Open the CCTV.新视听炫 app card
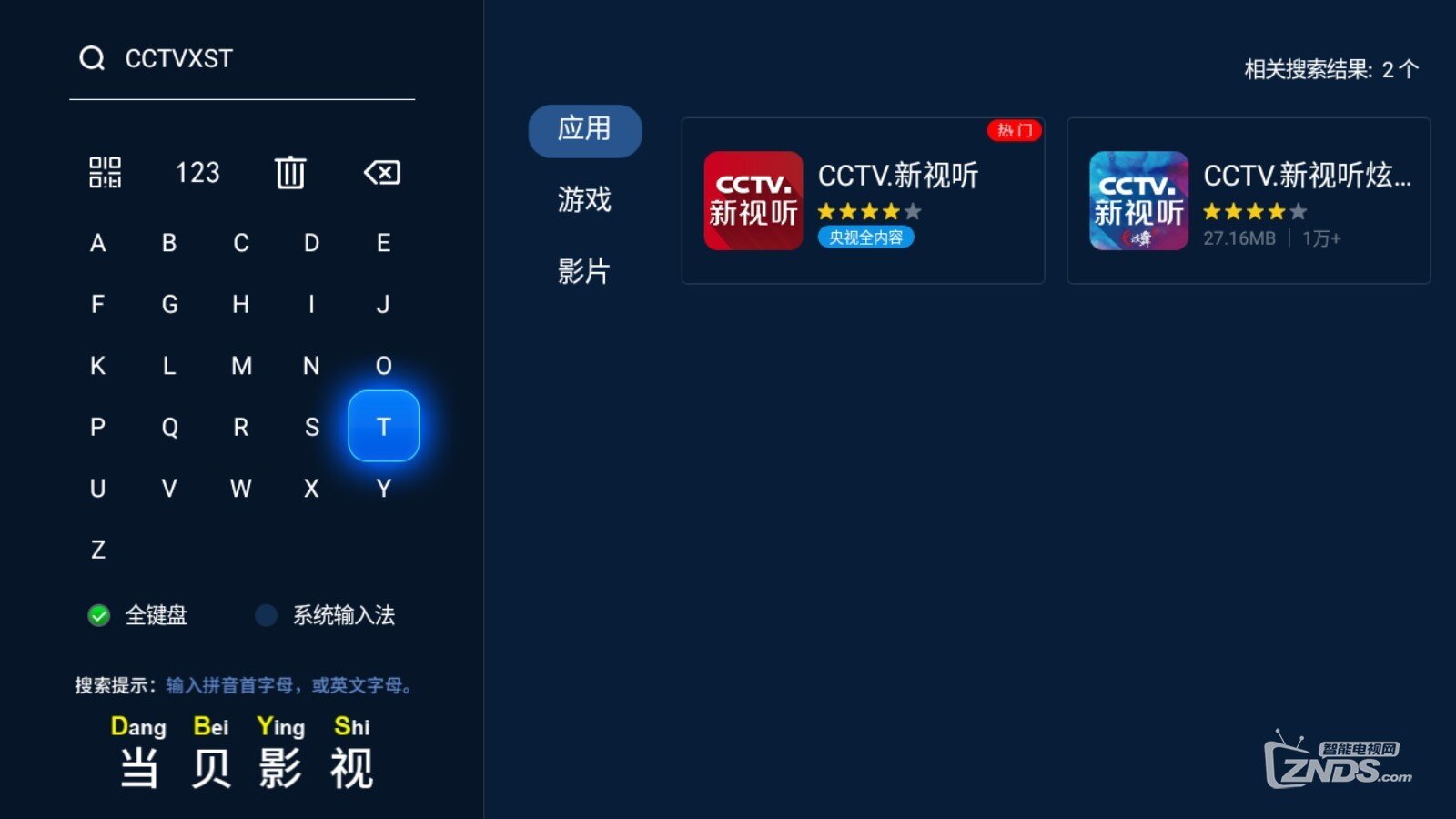1456x819 pixels. (x=1248, y=200)
